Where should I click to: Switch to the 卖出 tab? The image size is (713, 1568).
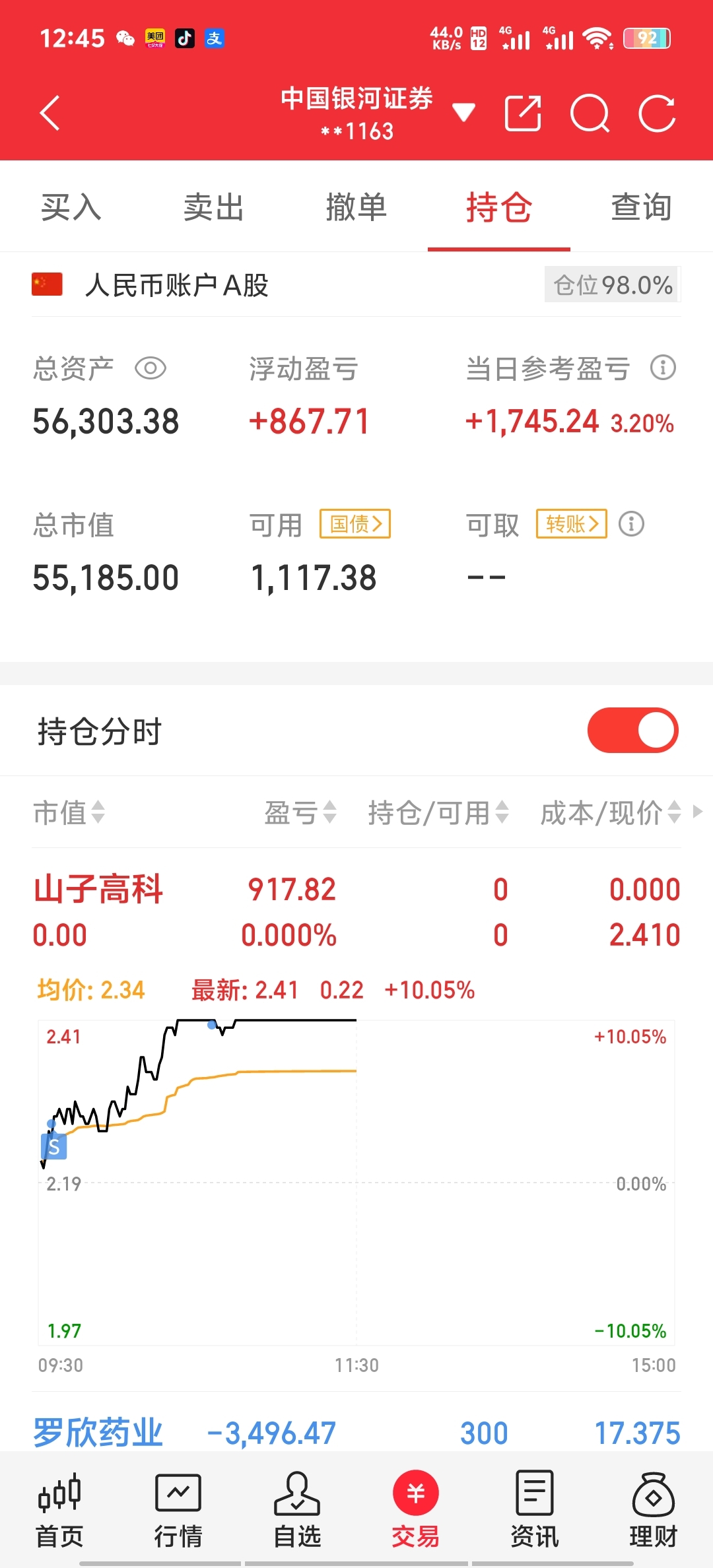(x=214, y=207)
